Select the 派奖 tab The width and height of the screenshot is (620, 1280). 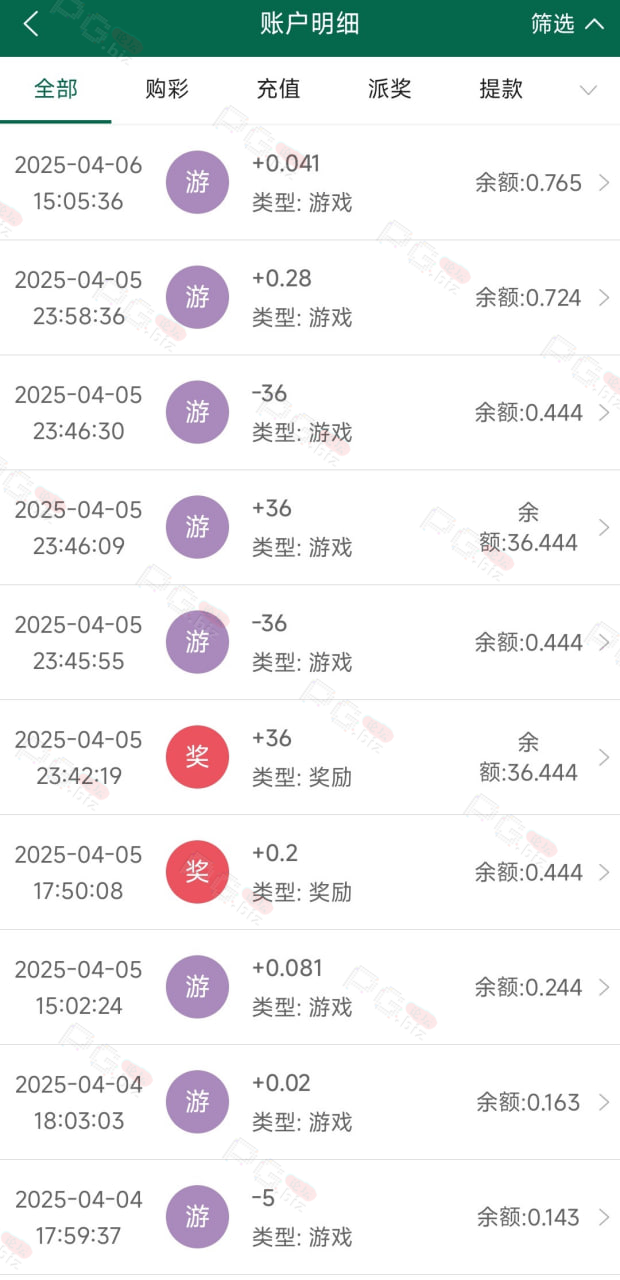pos(390,89)
